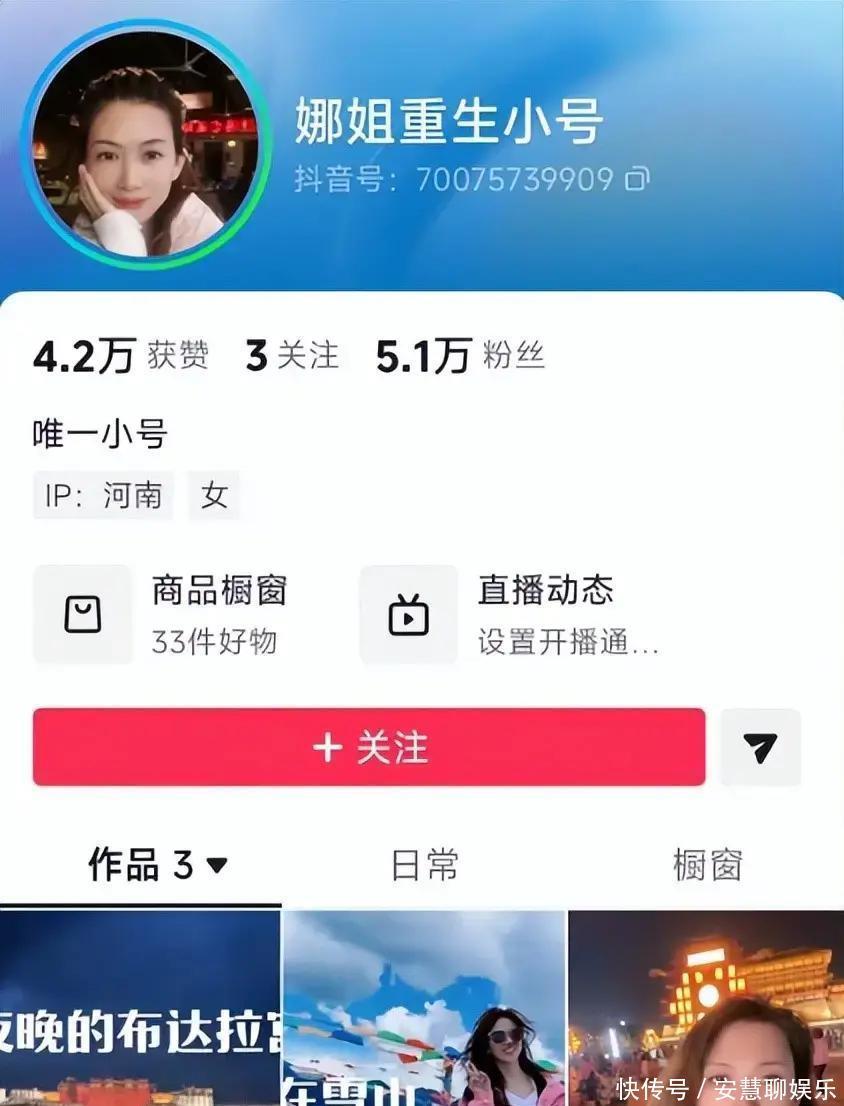Tap the share arrow button
Screen dimensions: 844x1106
coord(760,747)
